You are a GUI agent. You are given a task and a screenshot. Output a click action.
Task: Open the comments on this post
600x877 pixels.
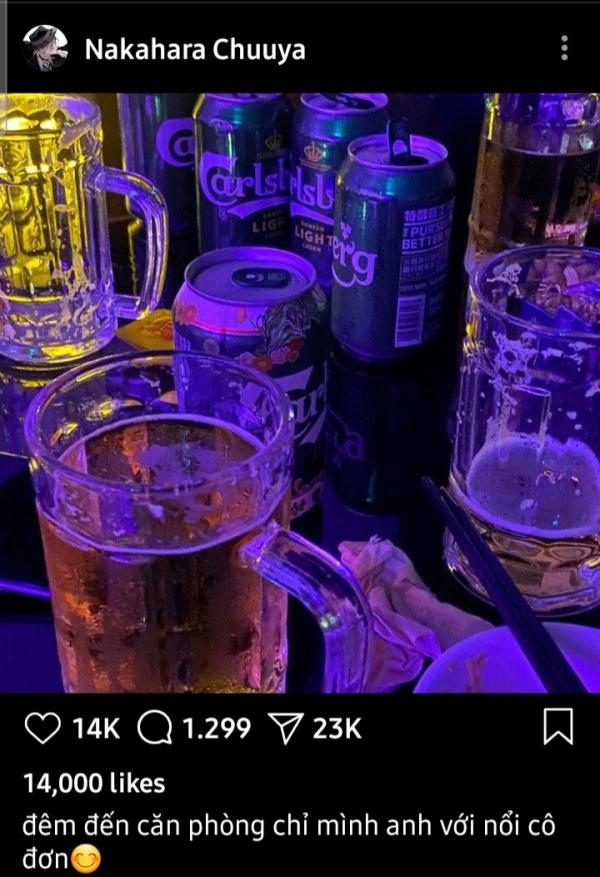(155, 728)
